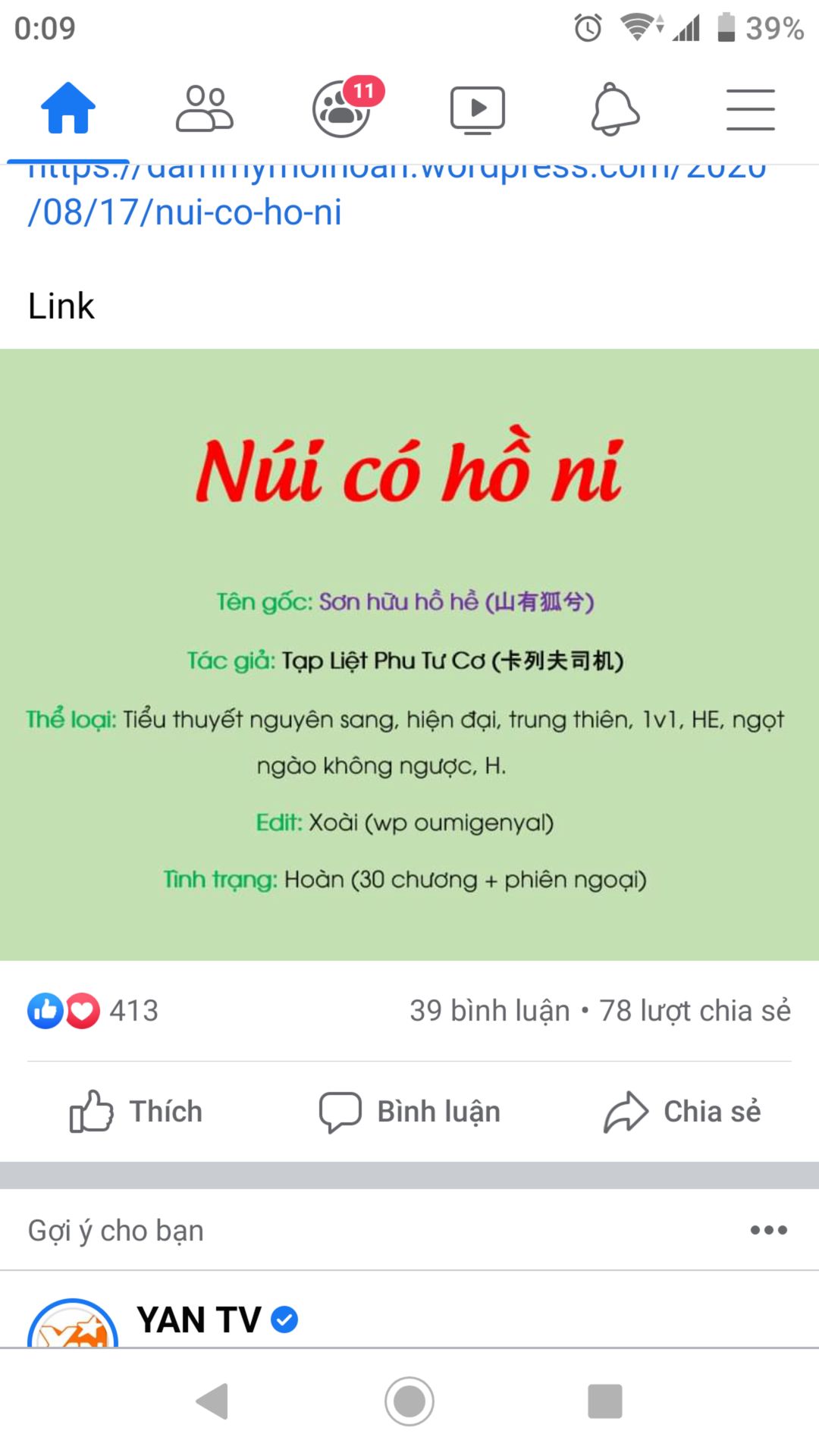Open the YAN TV page
819x1456 pixels.
pyautogui.click(x=199, y=1319)
